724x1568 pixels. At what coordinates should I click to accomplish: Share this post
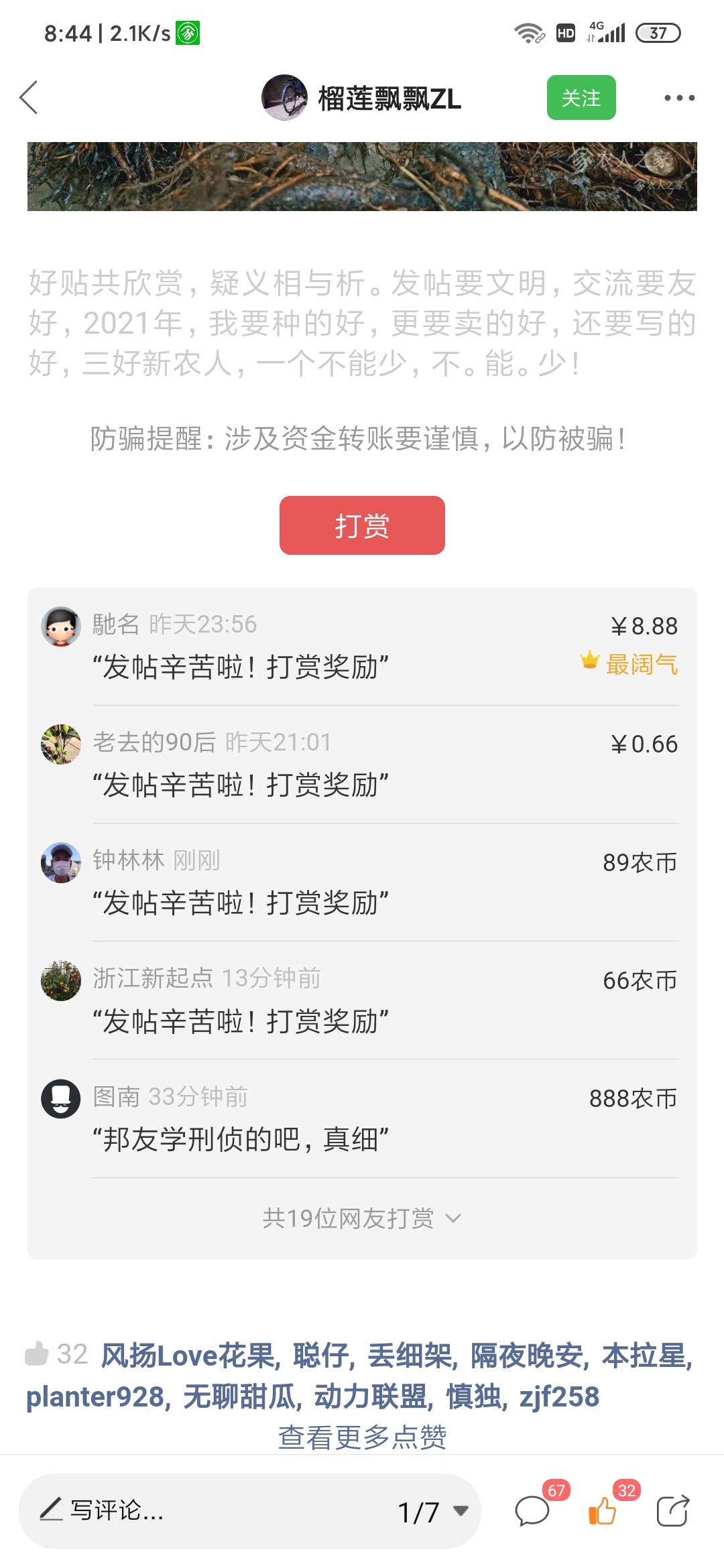tap(672, 1511)
